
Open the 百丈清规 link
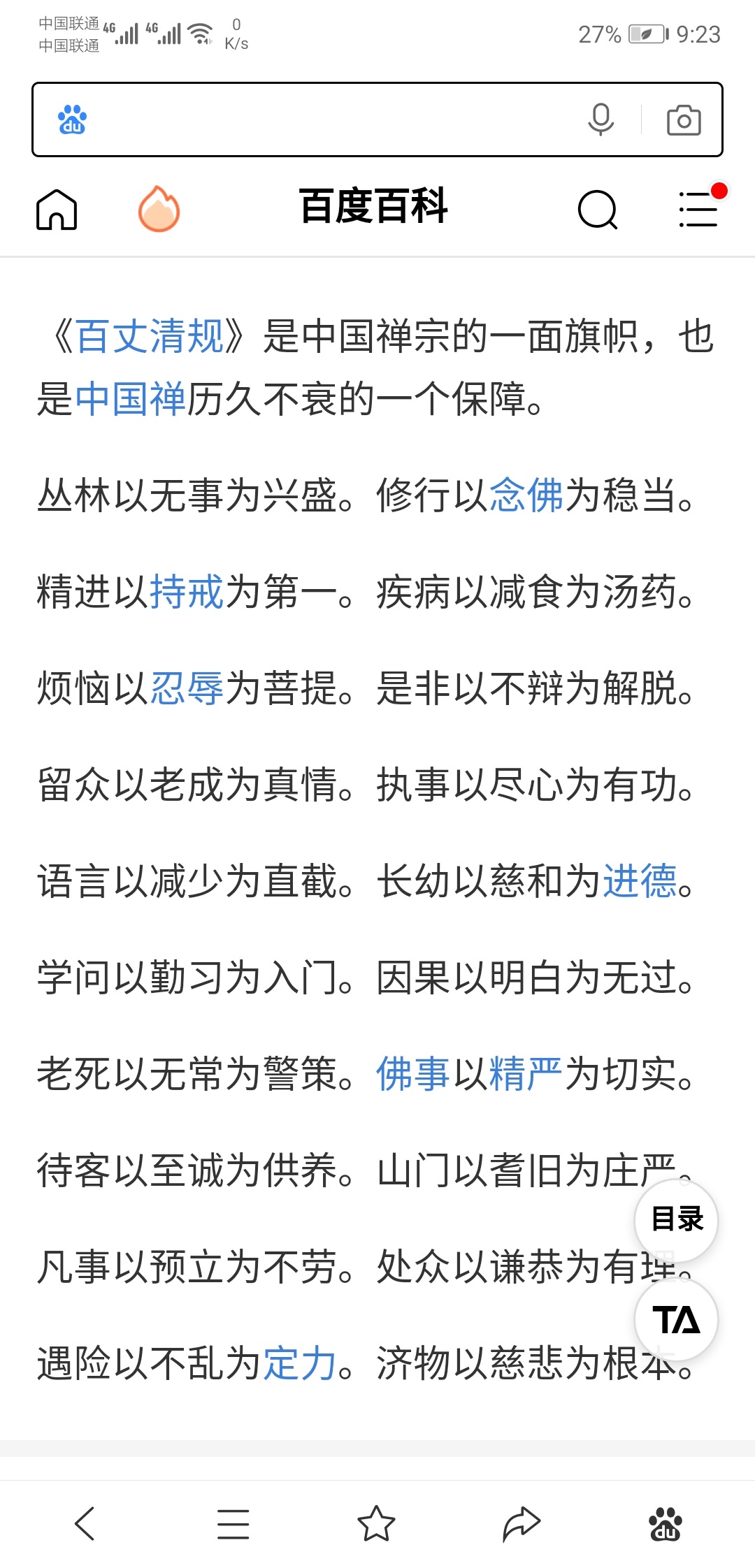(x=150, y=337)
